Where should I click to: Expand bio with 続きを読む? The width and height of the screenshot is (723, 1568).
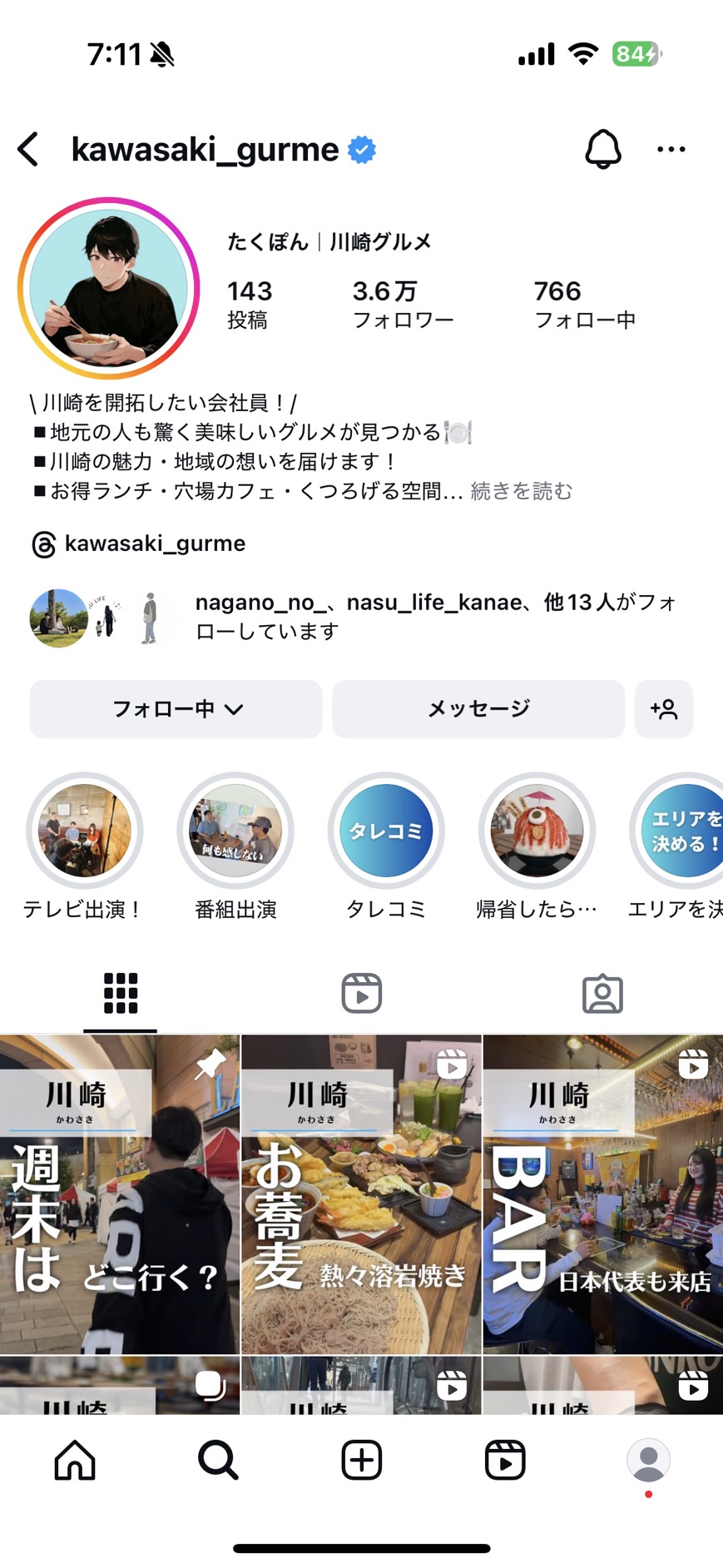[522, 491]
